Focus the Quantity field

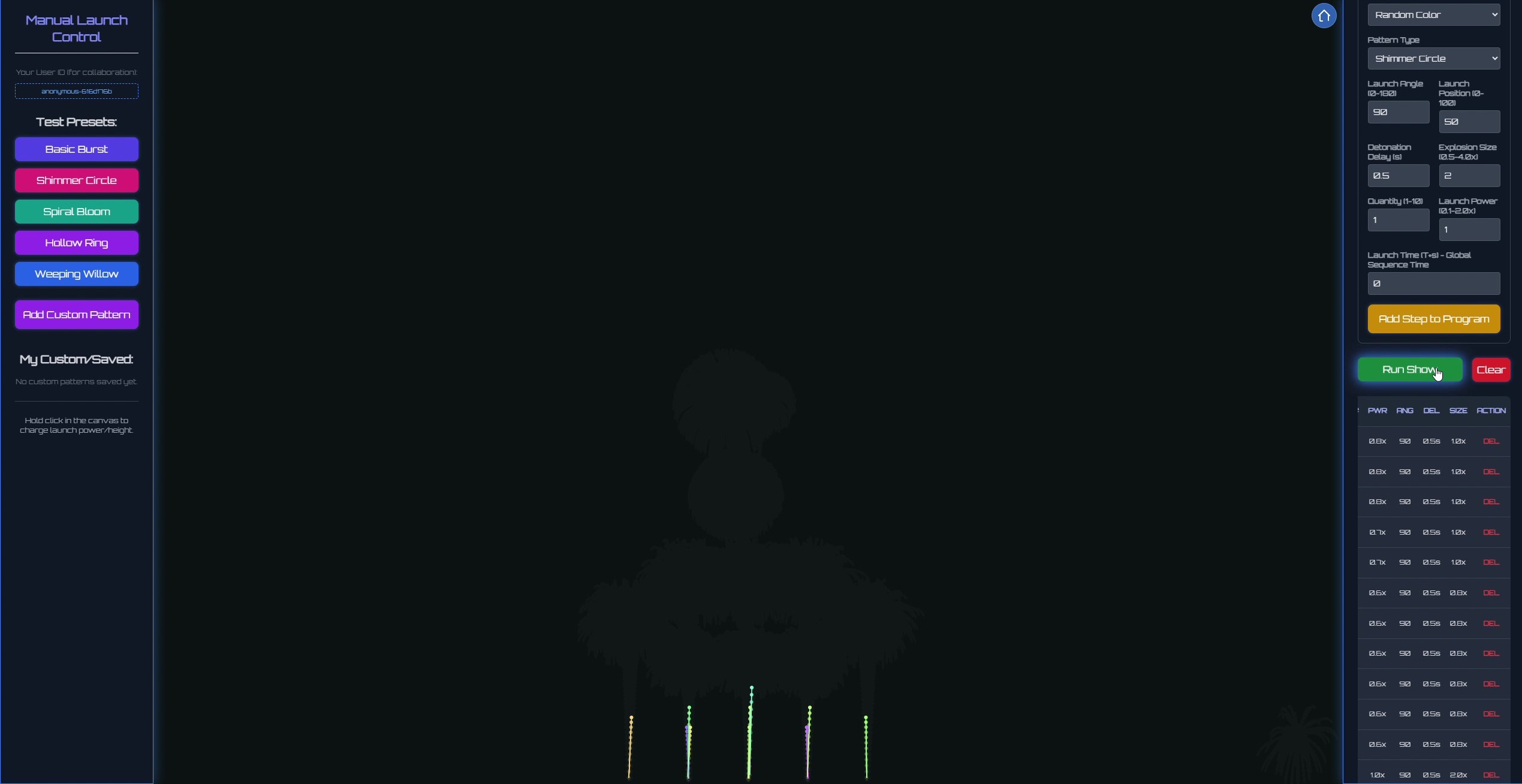click(x=1398, y=220)
